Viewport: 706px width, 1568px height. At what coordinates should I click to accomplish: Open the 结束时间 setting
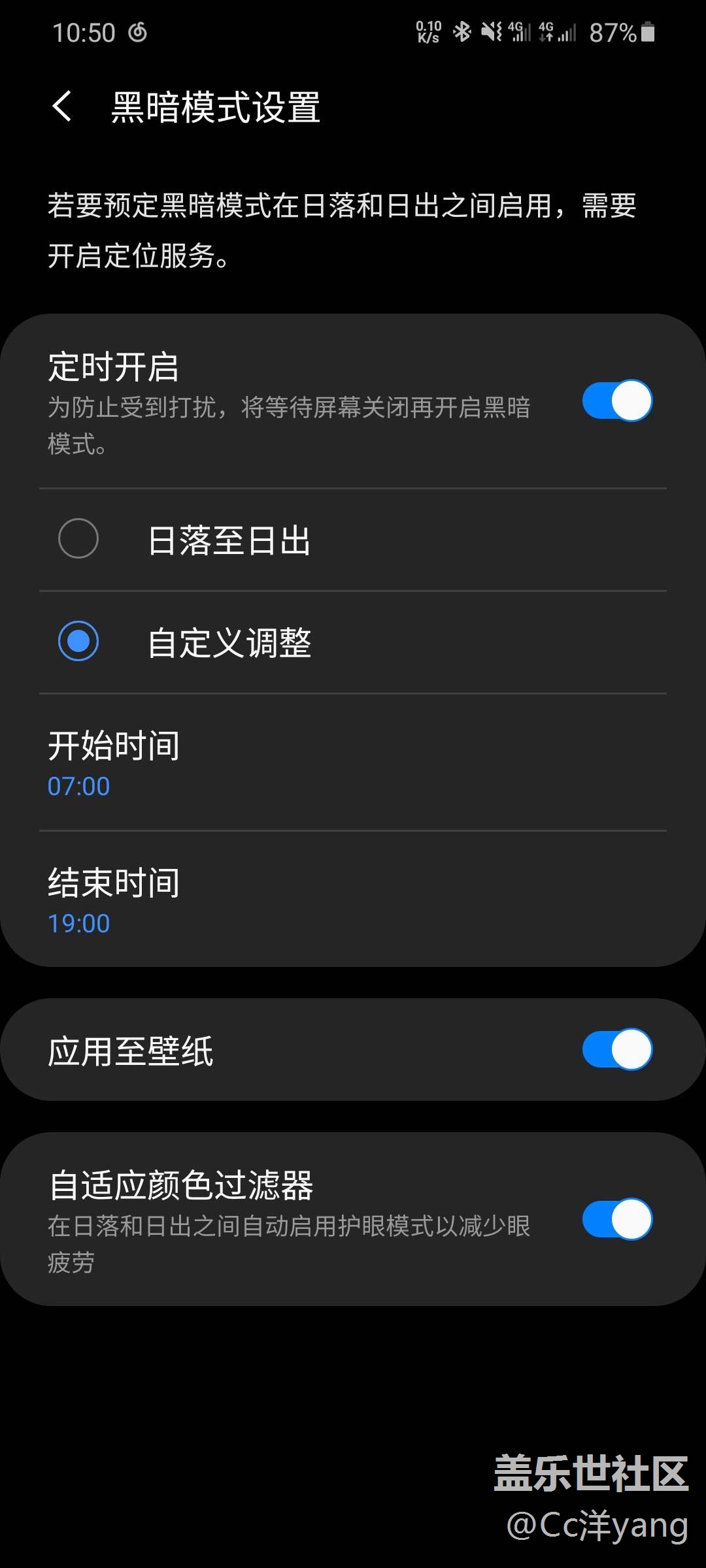point(353,900)
